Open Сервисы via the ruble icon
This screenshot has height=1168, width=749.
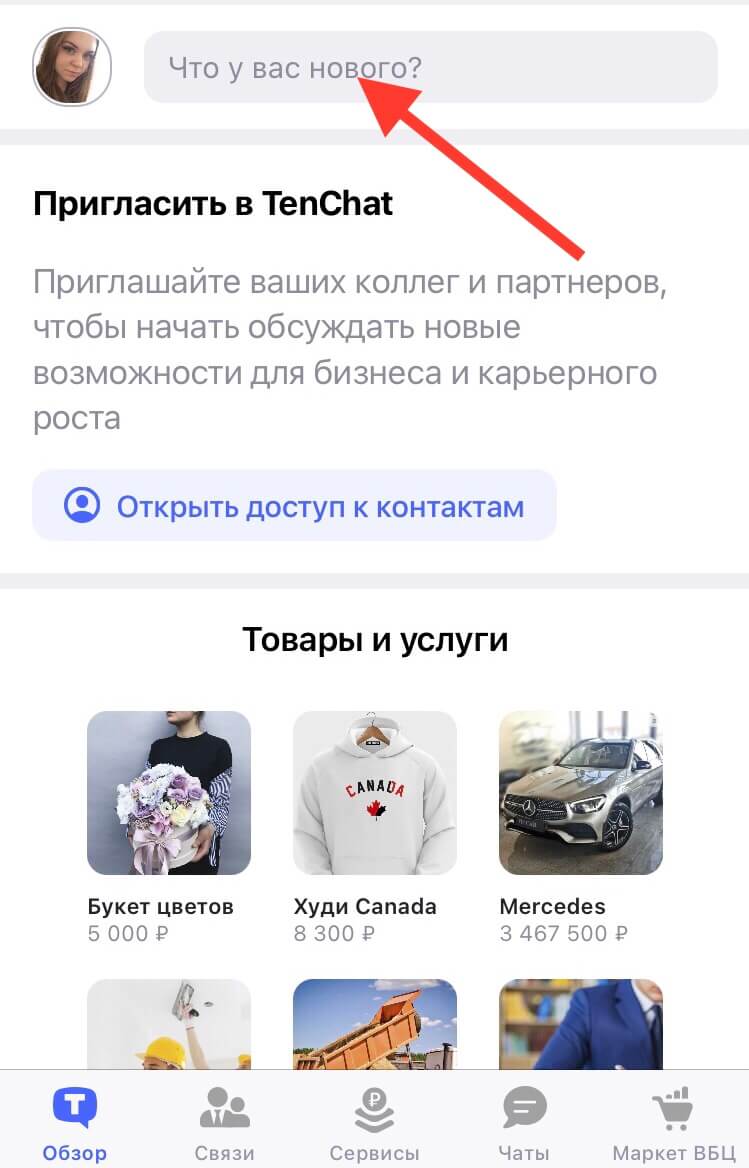[374, 1106]
